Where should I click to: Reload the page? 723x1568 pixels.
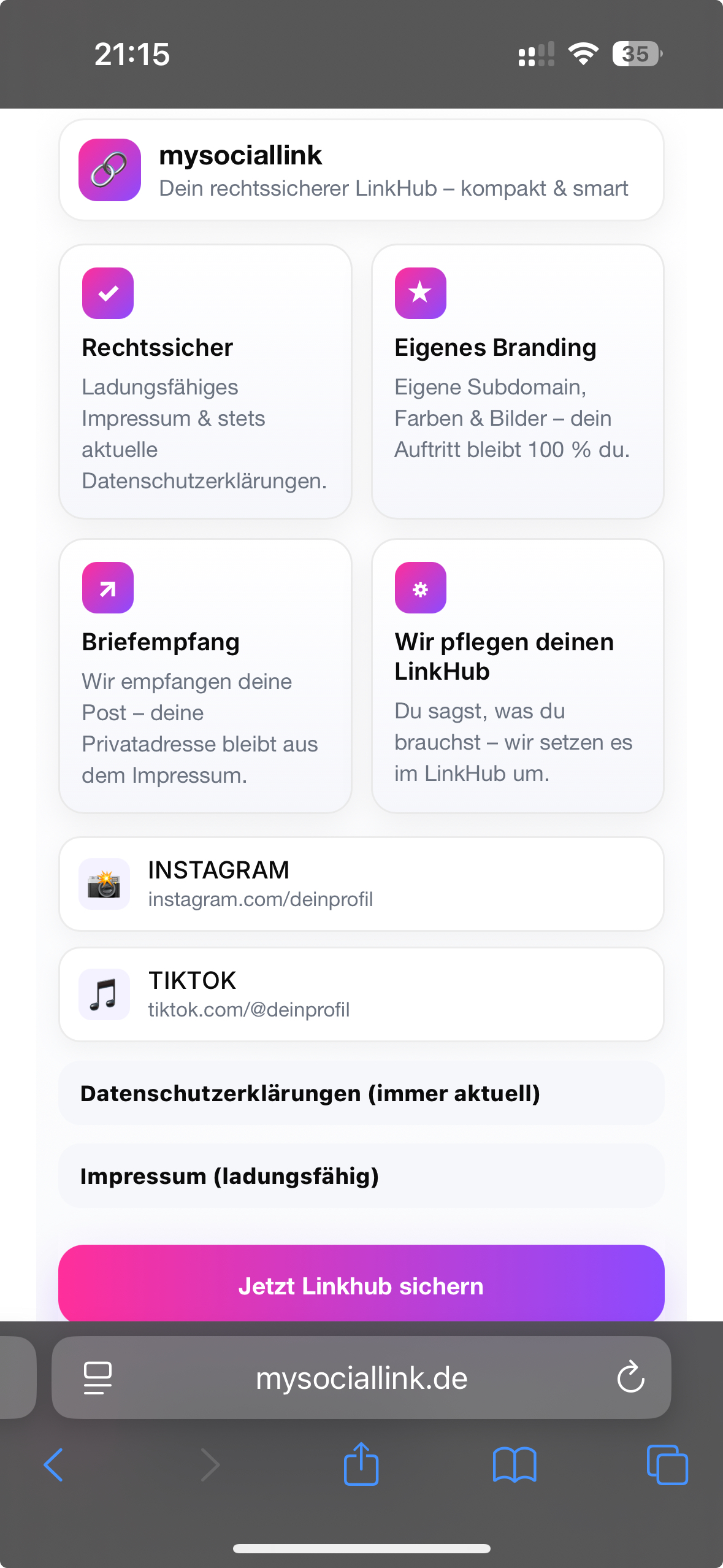630,1378
